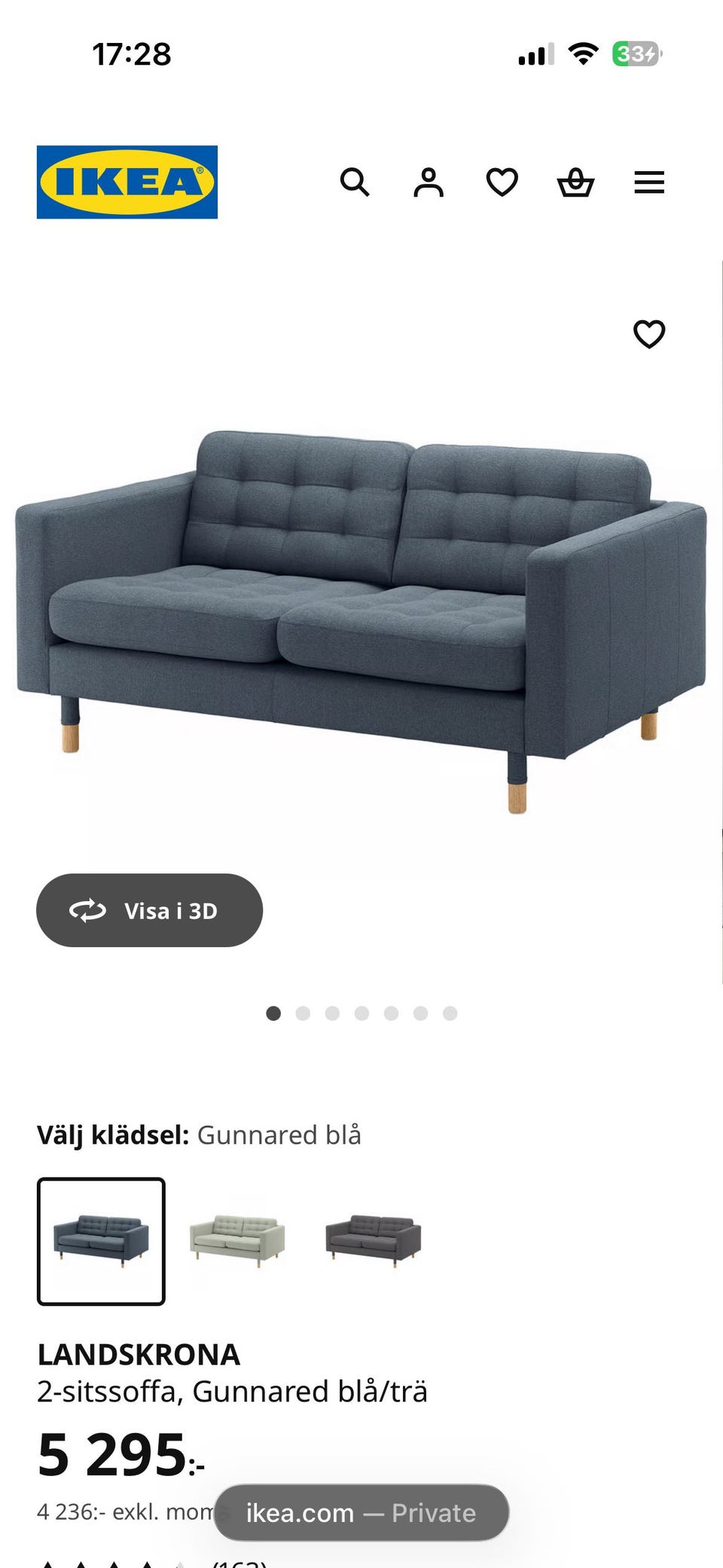
Task: Tap the 3D rotation icon
Action: pyautogui.click(x=88, y=910)
